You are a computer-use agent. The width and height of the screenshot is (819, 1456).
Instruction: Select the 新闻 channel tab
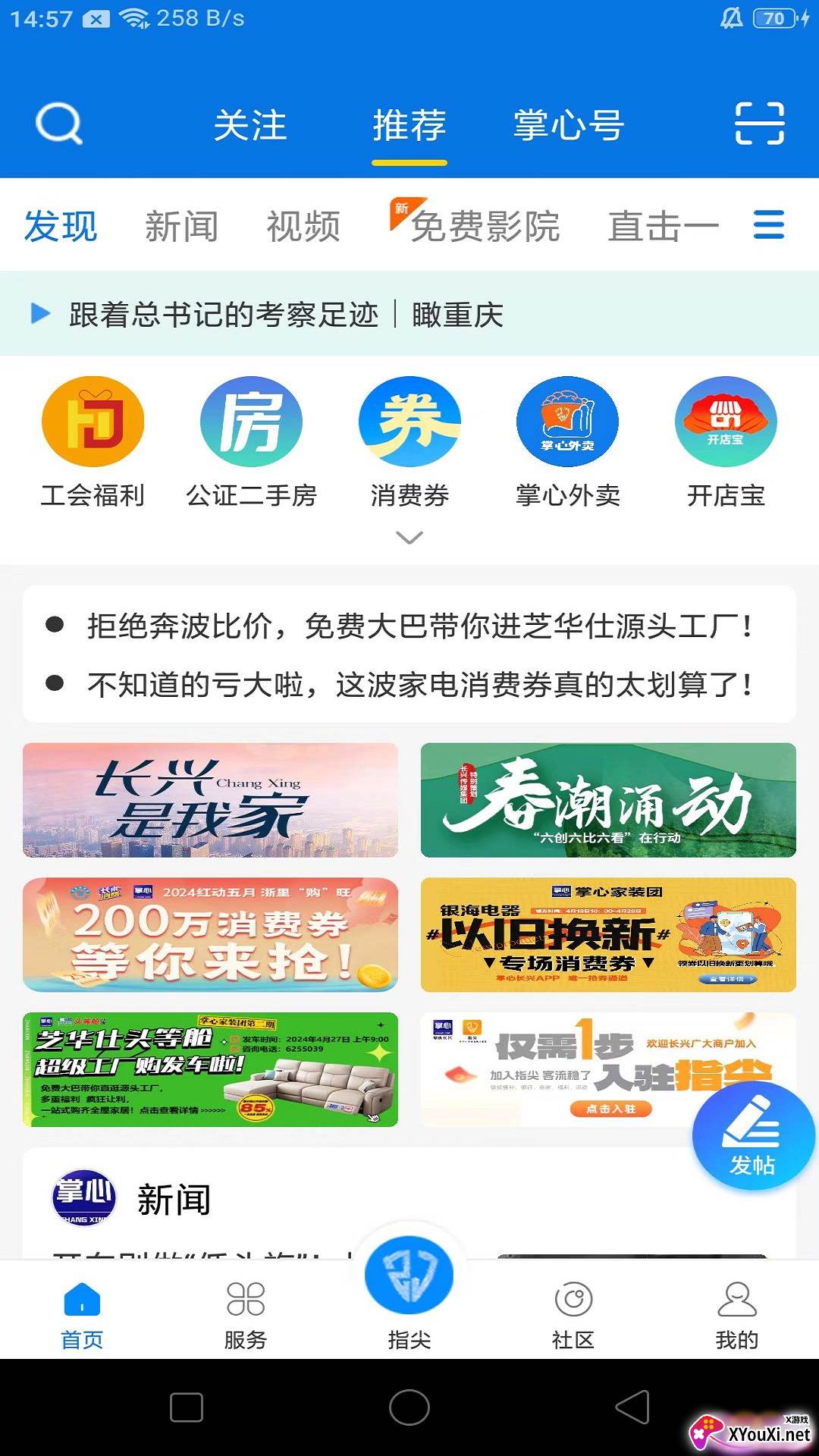pyautogui.click(x=181, y=226)
